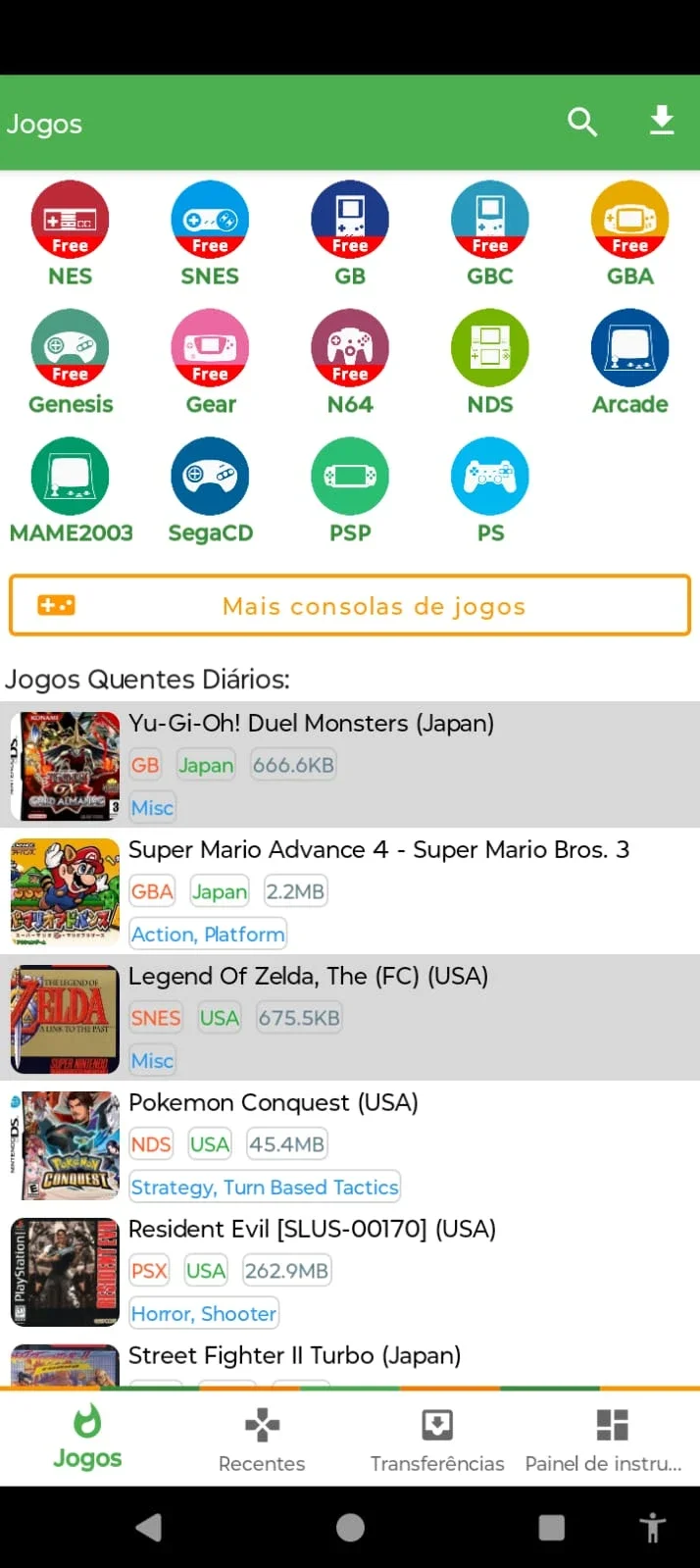700x1568 pixels.
Task: Open the search icon in the app bar
Action: (582, 123)
